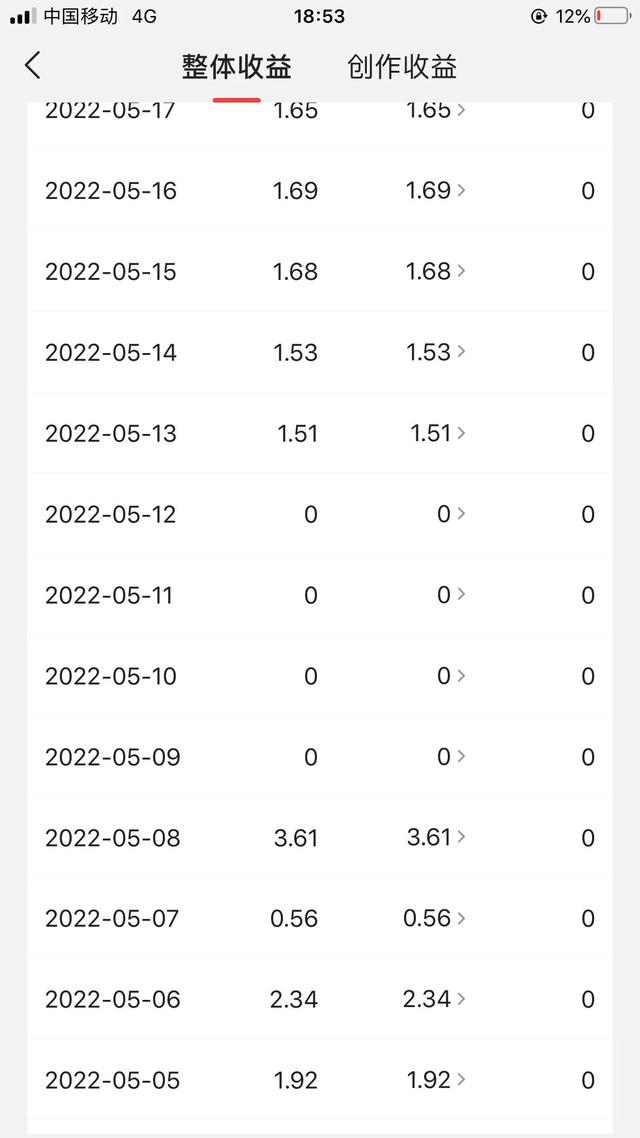Switch to the 创作收益 tab
Screen dimensions: 640x1138
tap(402, 67)
